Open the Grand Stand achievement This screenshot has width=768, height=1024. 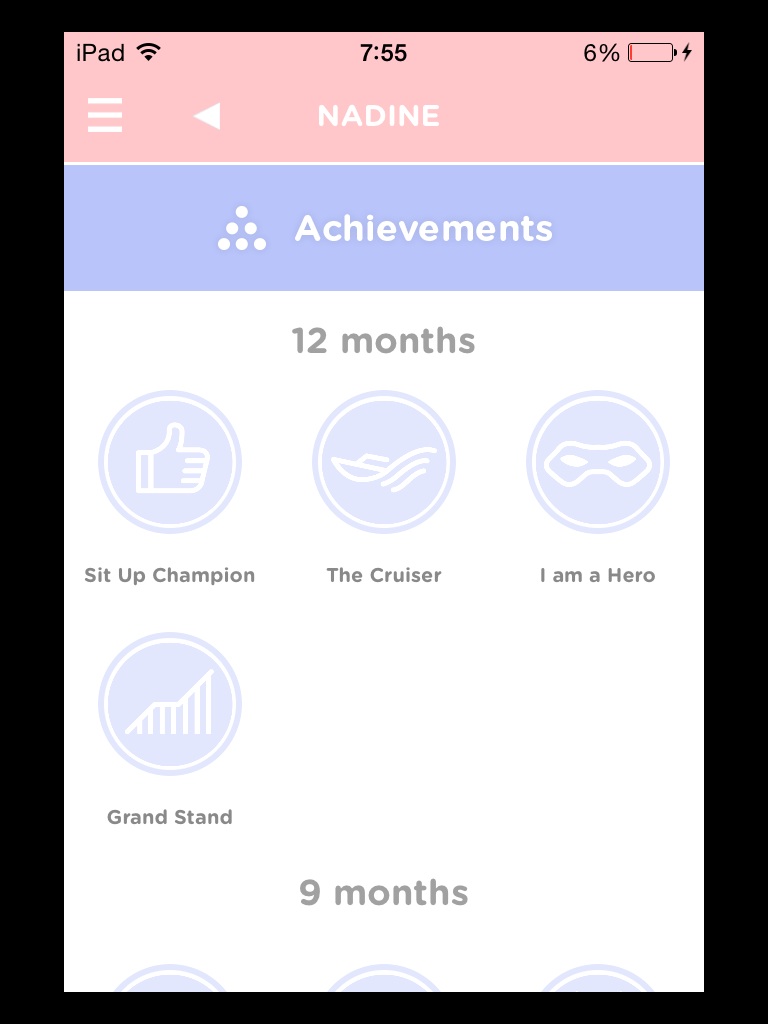pyautogui.click(x=170, y=704)
